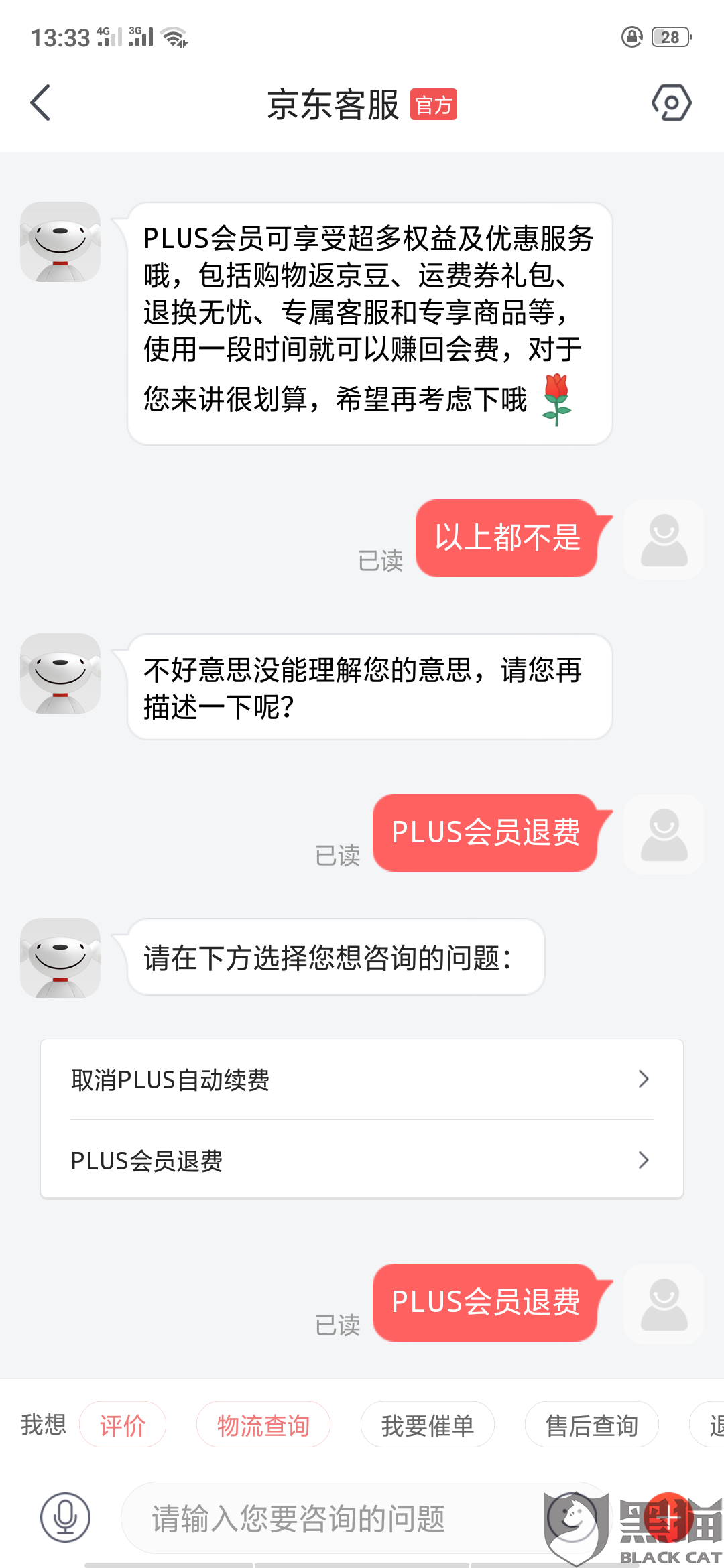Go back from 京东客服 chat
The width and height of the screenshot is (724, 1568).
pos(40,103)
